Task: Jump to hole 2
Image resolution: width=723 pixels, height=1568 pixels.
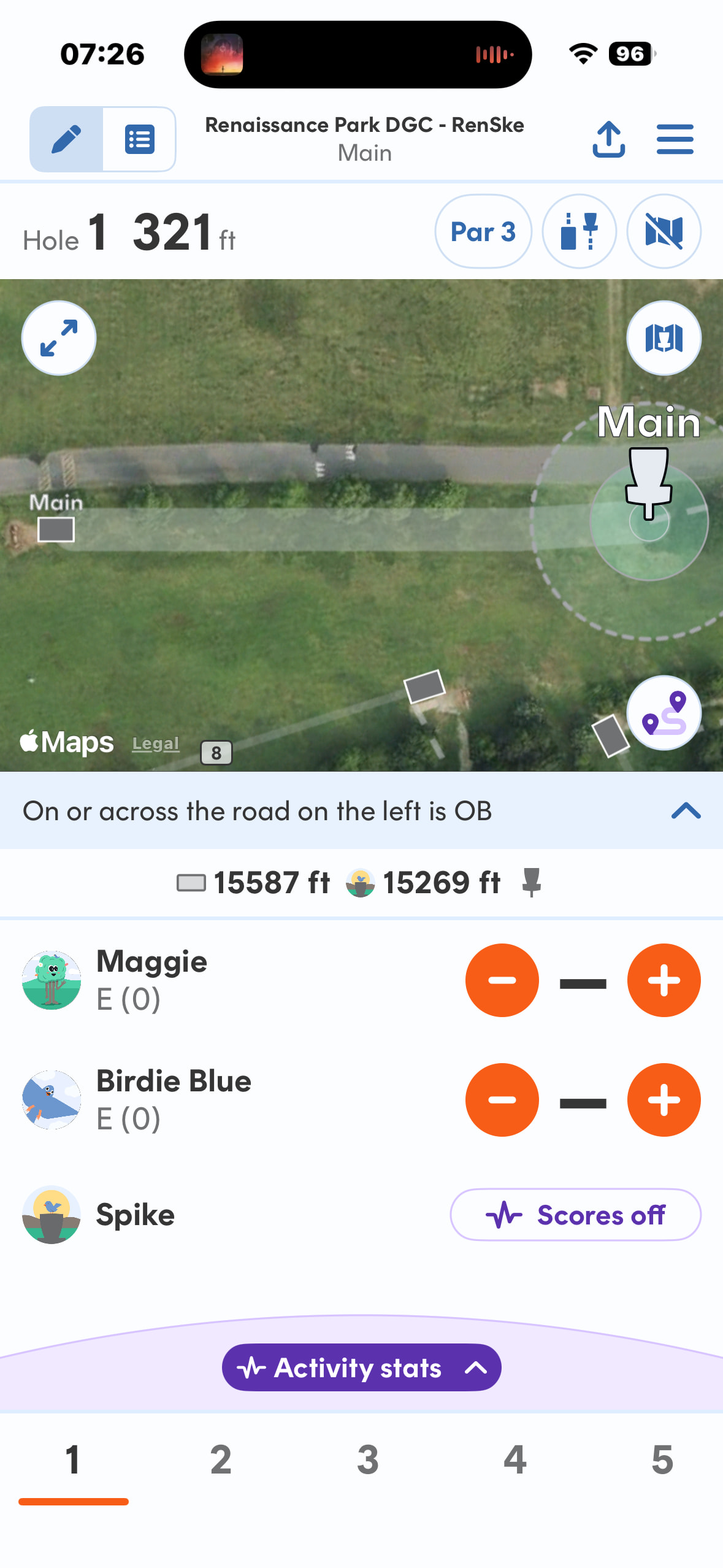Action: [x=221, y=1460]
